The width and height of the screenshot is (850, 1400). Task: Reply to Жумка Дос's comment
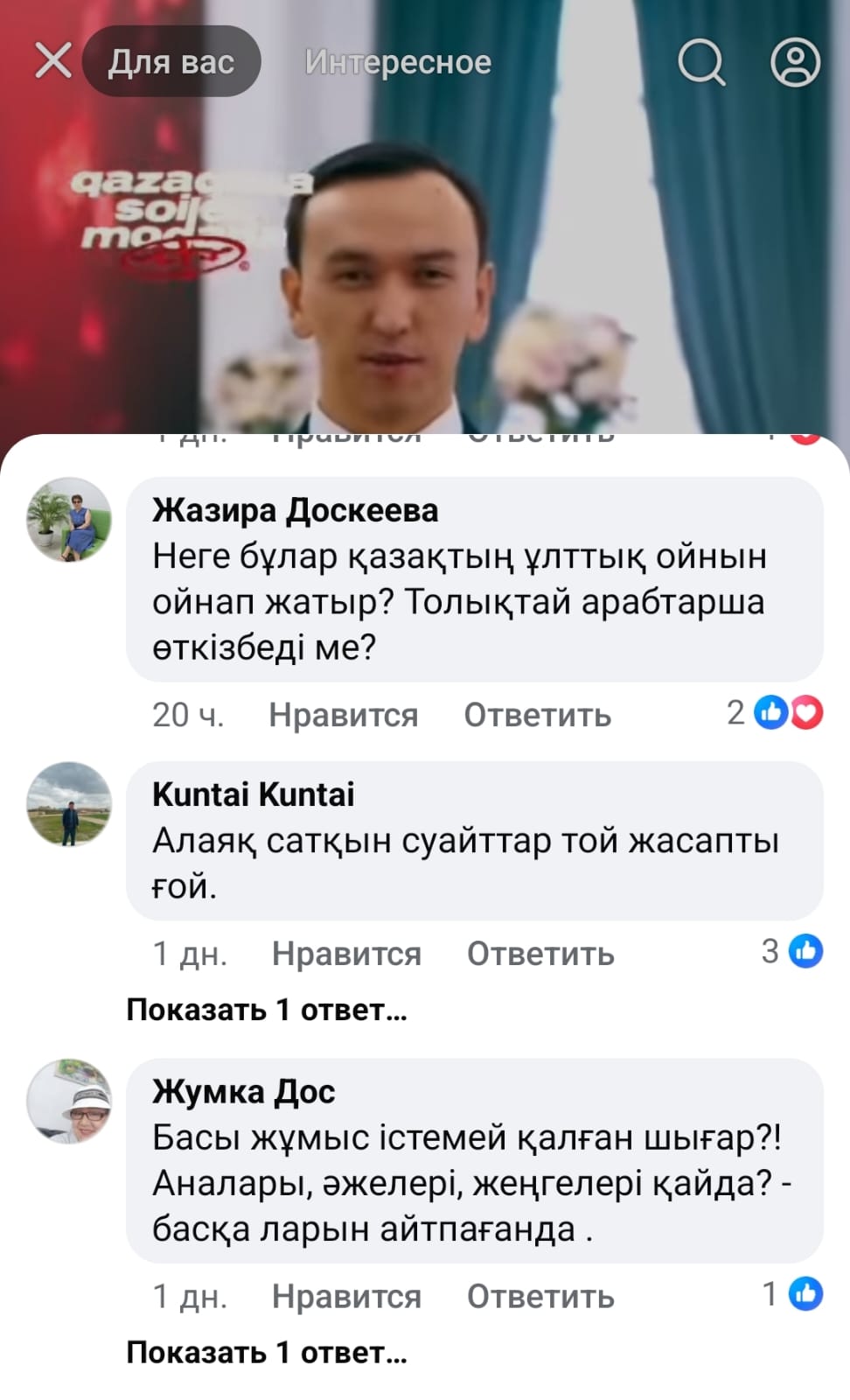[x=540, y=1296]
